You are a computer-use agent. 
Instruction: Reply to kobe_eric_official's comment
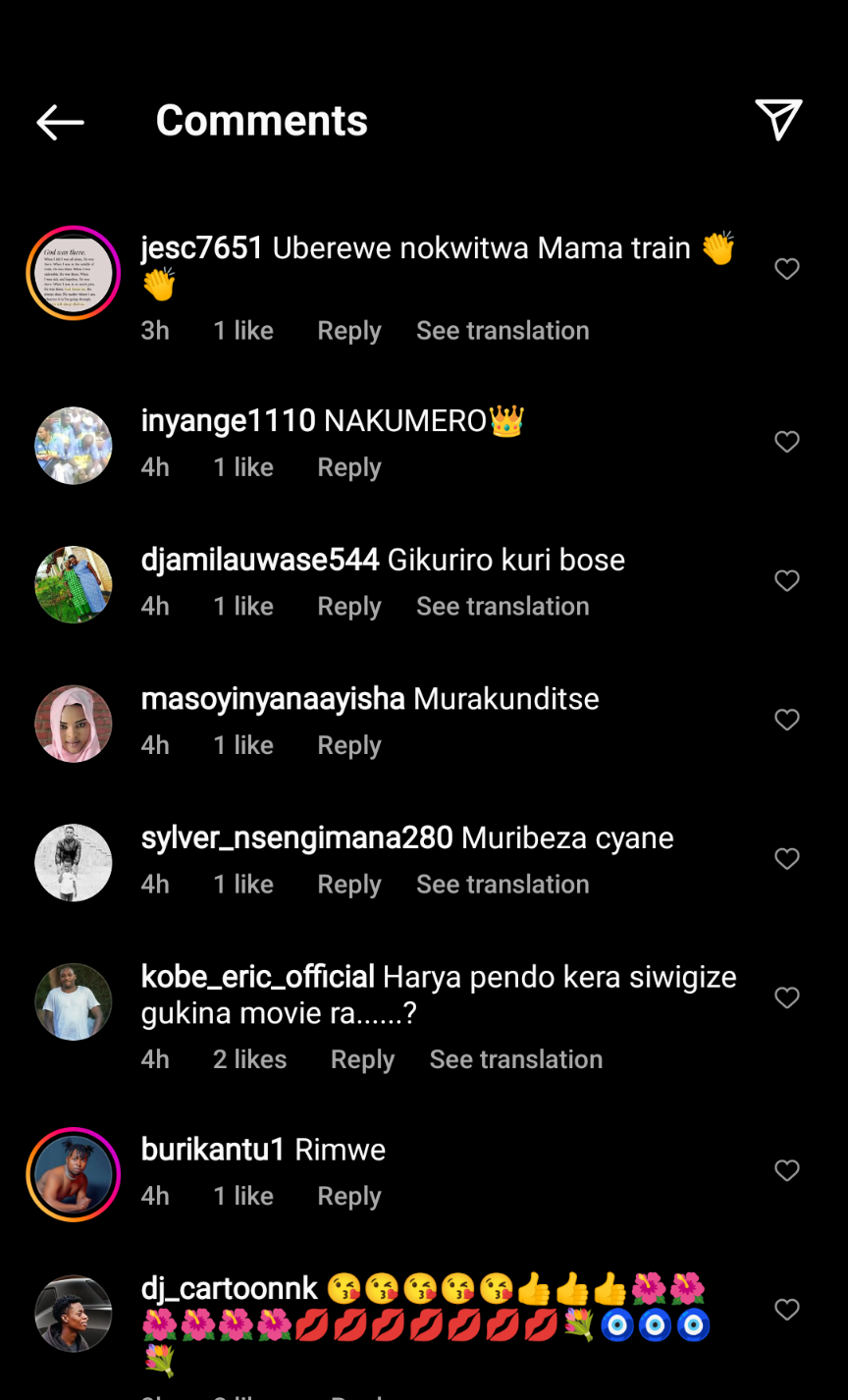click(362, 1059)
